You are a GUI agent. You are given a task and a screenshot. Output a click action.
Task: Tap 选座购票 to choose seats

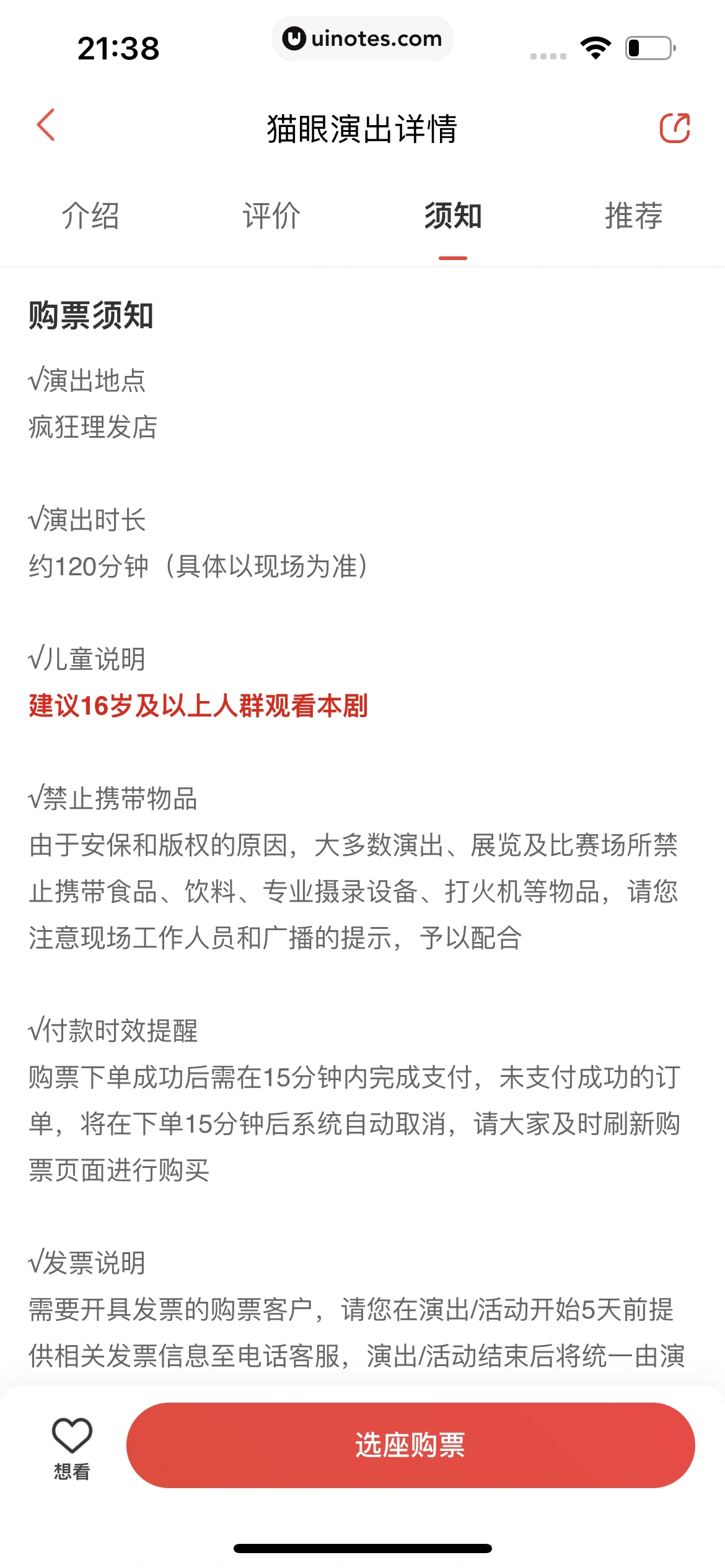coord(410,1445)
